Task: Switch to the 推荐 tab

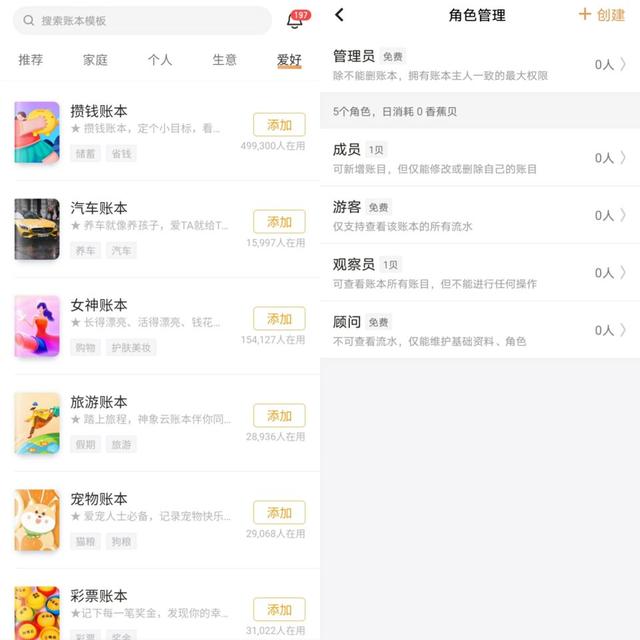Action: click(x=31, y=60)
